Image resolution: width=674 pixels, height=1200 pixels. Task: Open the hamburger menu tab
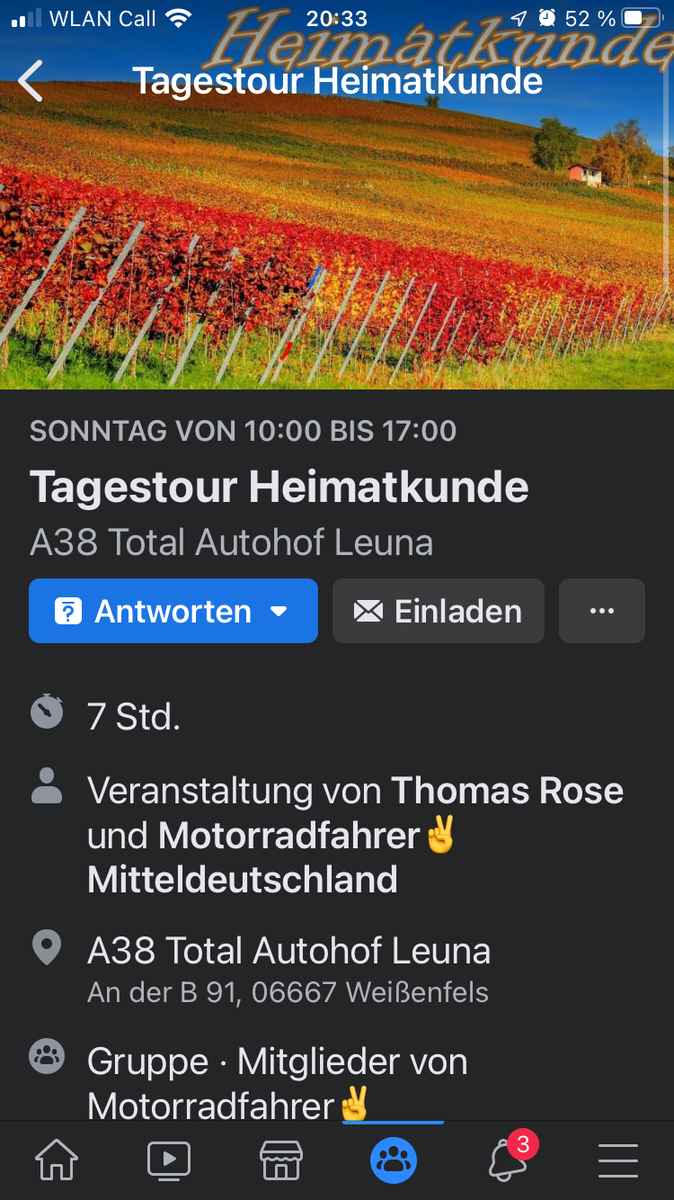coord(618,1160)
